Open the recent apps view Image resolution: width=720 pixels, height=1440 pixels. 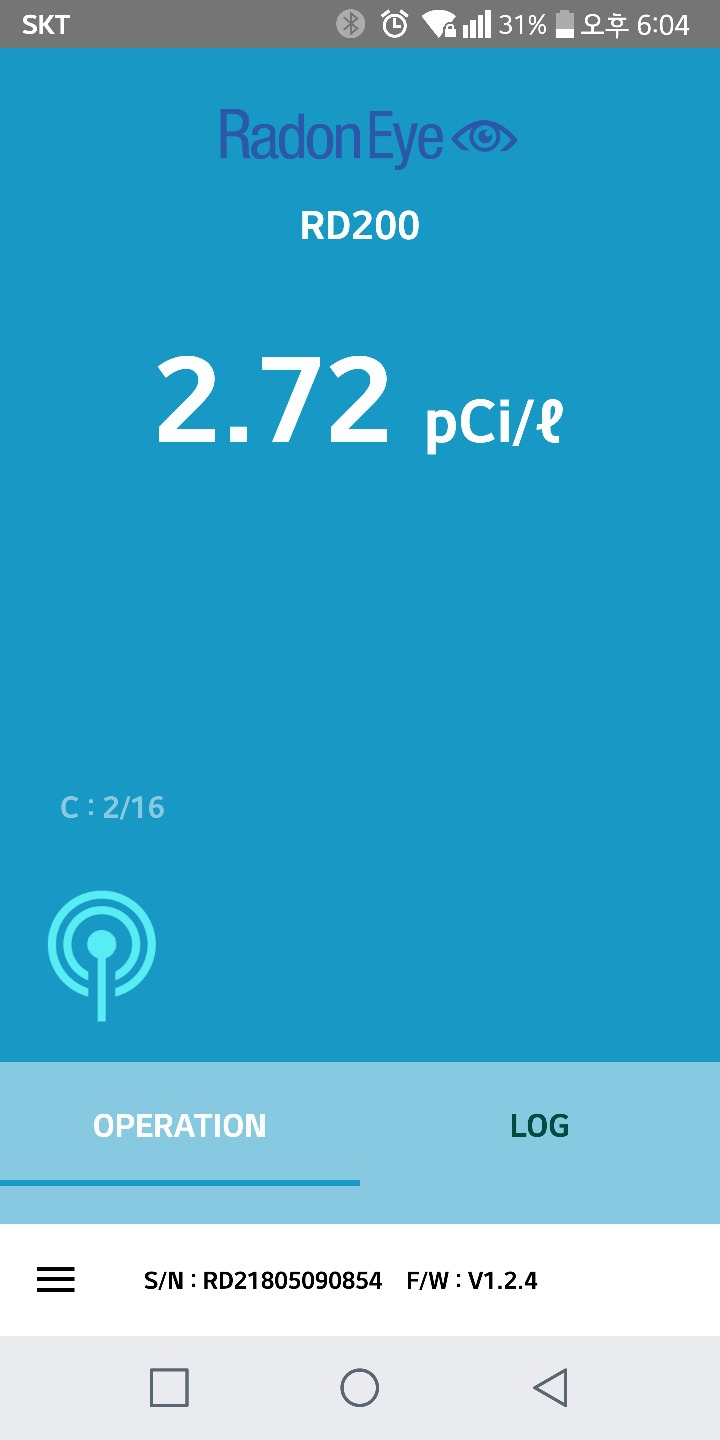coord(169,1387)
